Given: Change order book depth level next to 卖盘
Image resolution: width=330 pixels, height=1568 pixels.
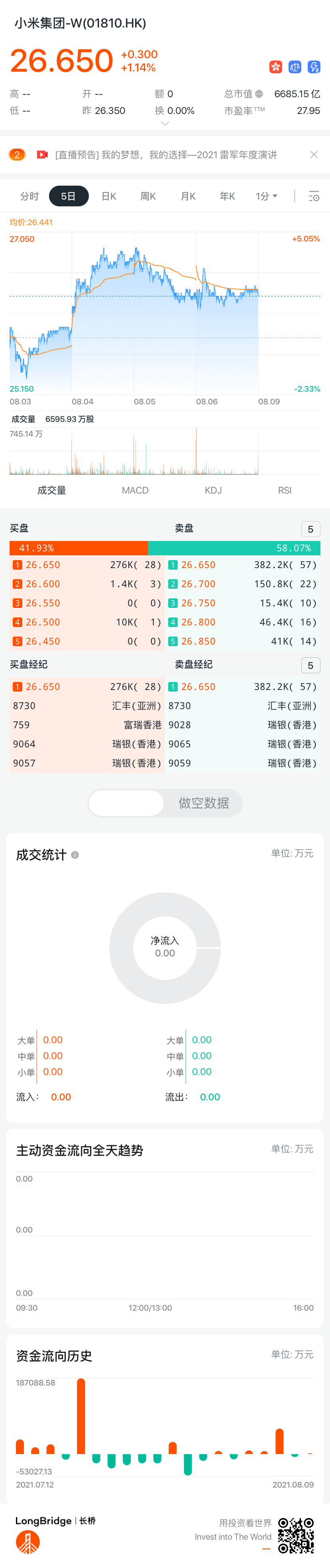Looking at the screenshot, I should tap(310, 529).
